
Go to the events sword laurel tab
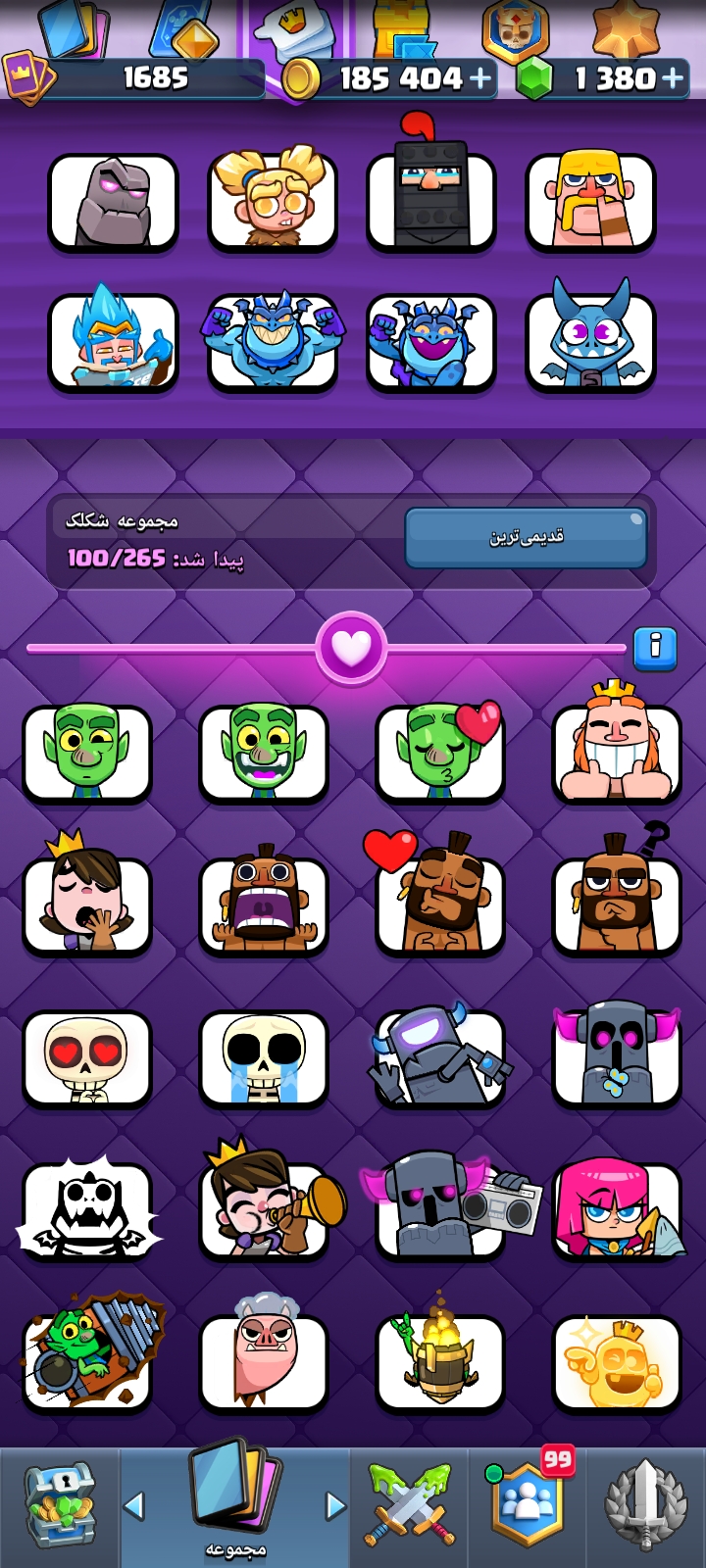point(645,1506)
